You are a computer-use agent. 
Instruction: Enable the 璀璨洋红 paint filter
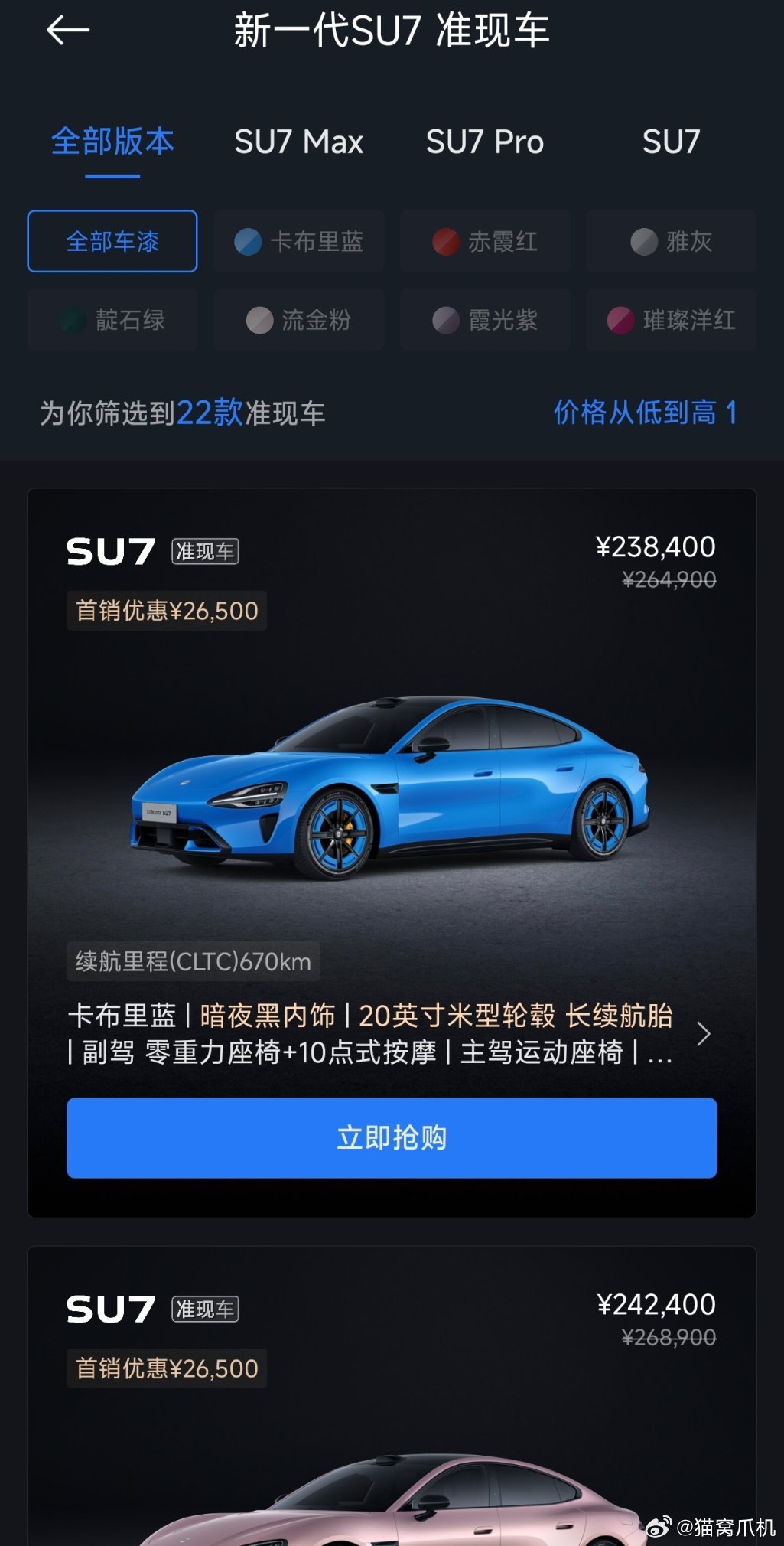coord(671,321)
